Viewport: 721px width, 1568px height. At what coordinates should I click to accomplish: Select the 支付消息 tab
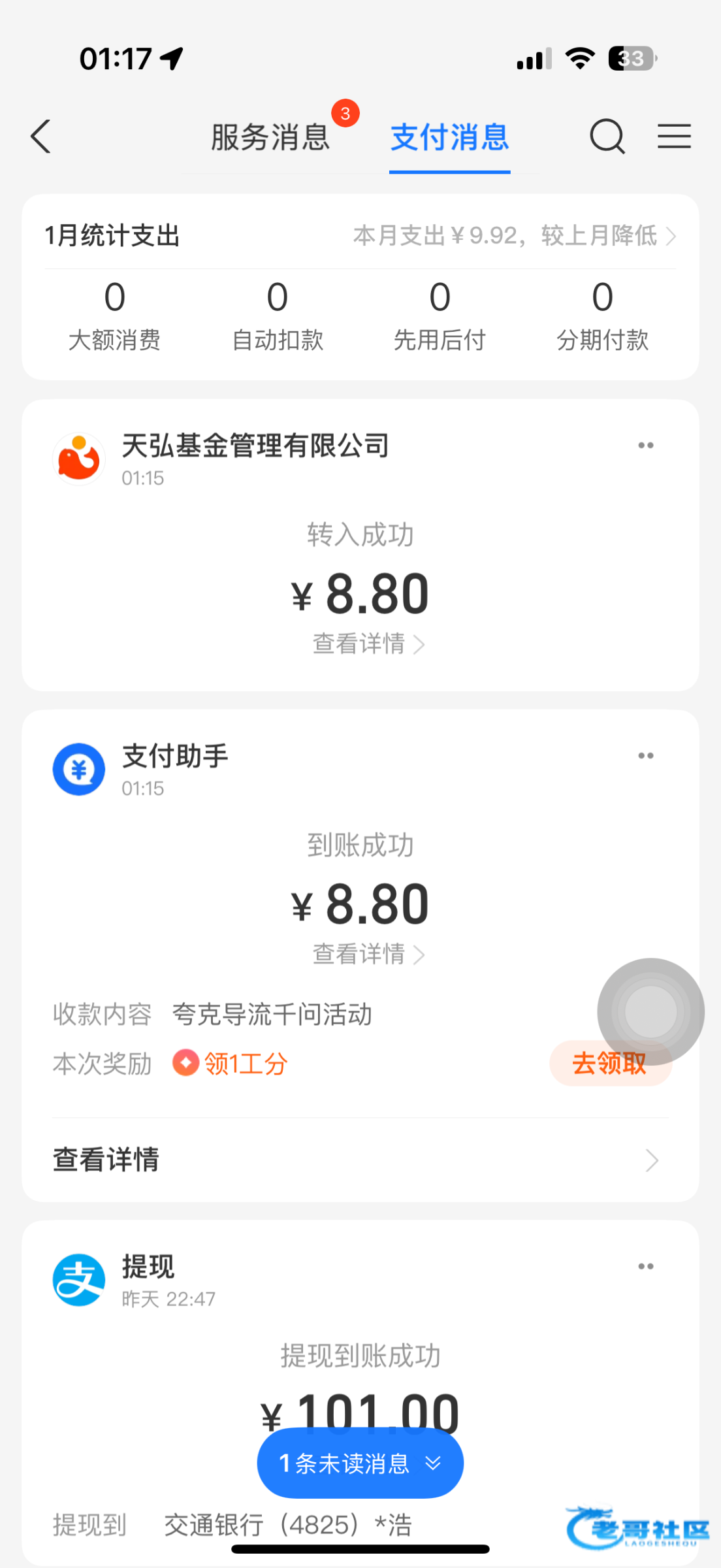coord(449,137)
